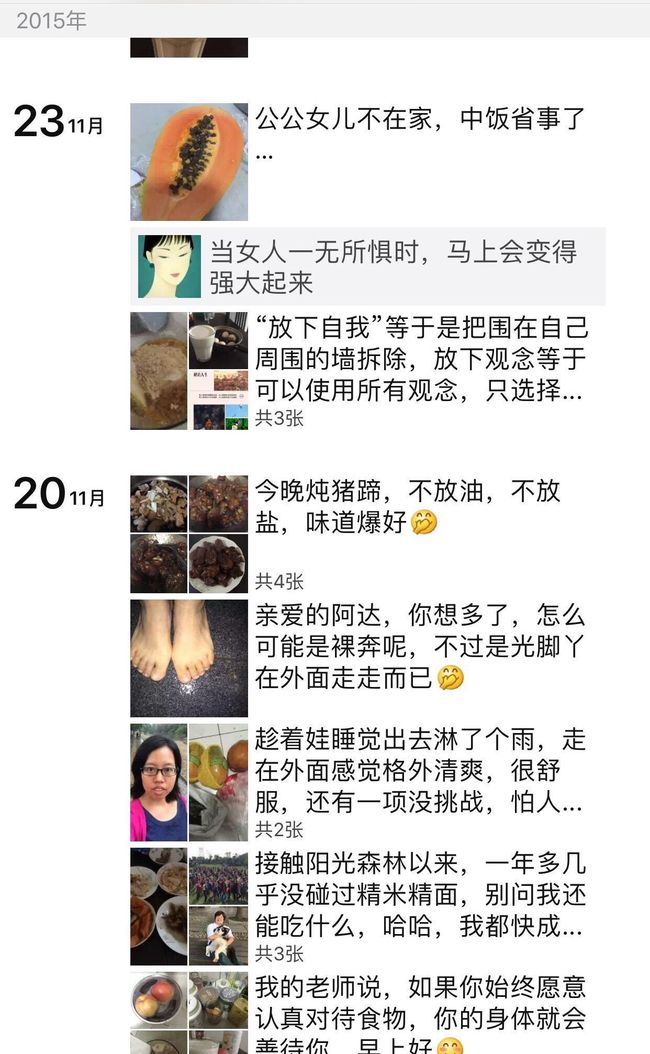The height and width of the screenshot is (1054, 650).
Task: Open the 今晚炖猪蹄 post with 4 photos
Action: click(x=368, y=534)
